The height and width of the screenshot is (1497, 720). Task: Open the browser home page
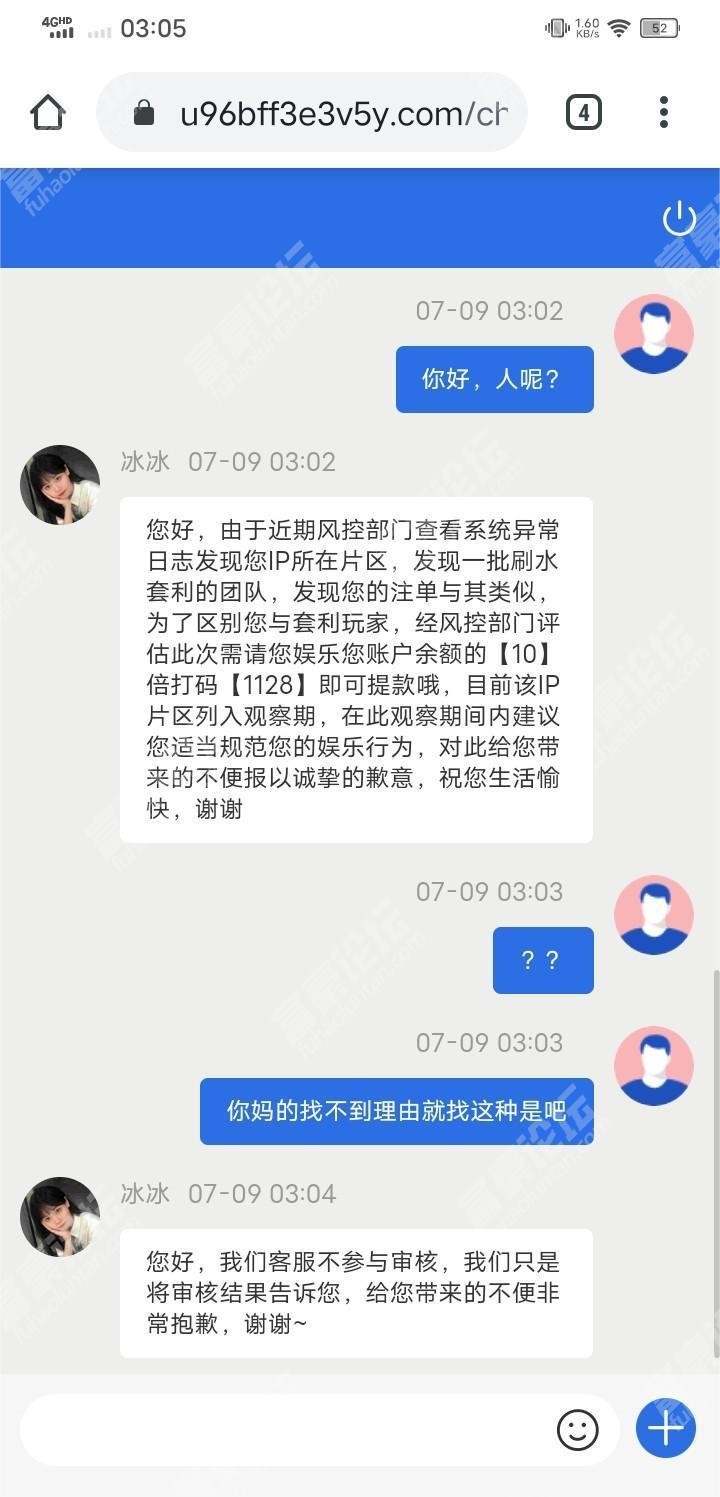[48, 113]
